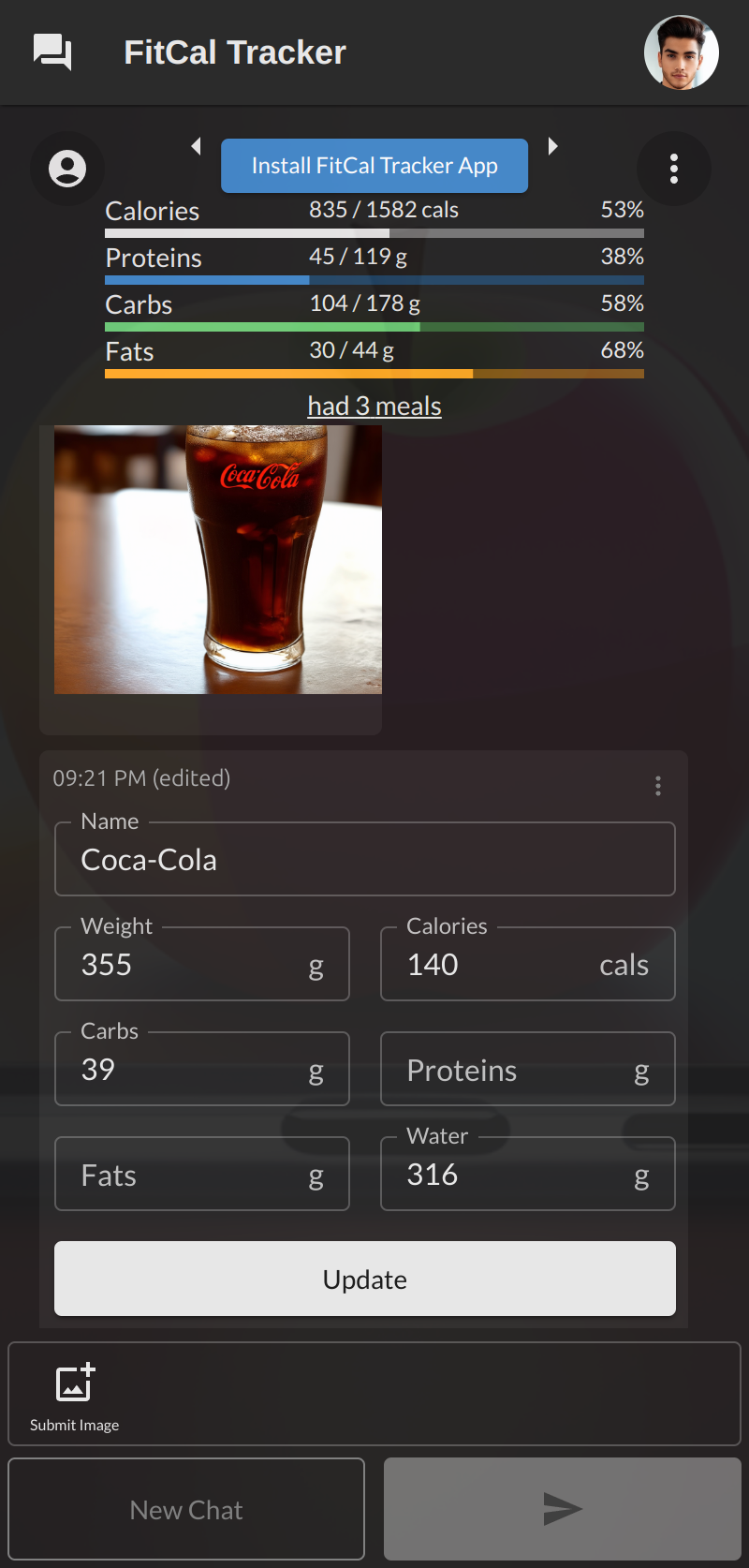
Task: Tap the Update button
Action: (x=365, y=1279)
